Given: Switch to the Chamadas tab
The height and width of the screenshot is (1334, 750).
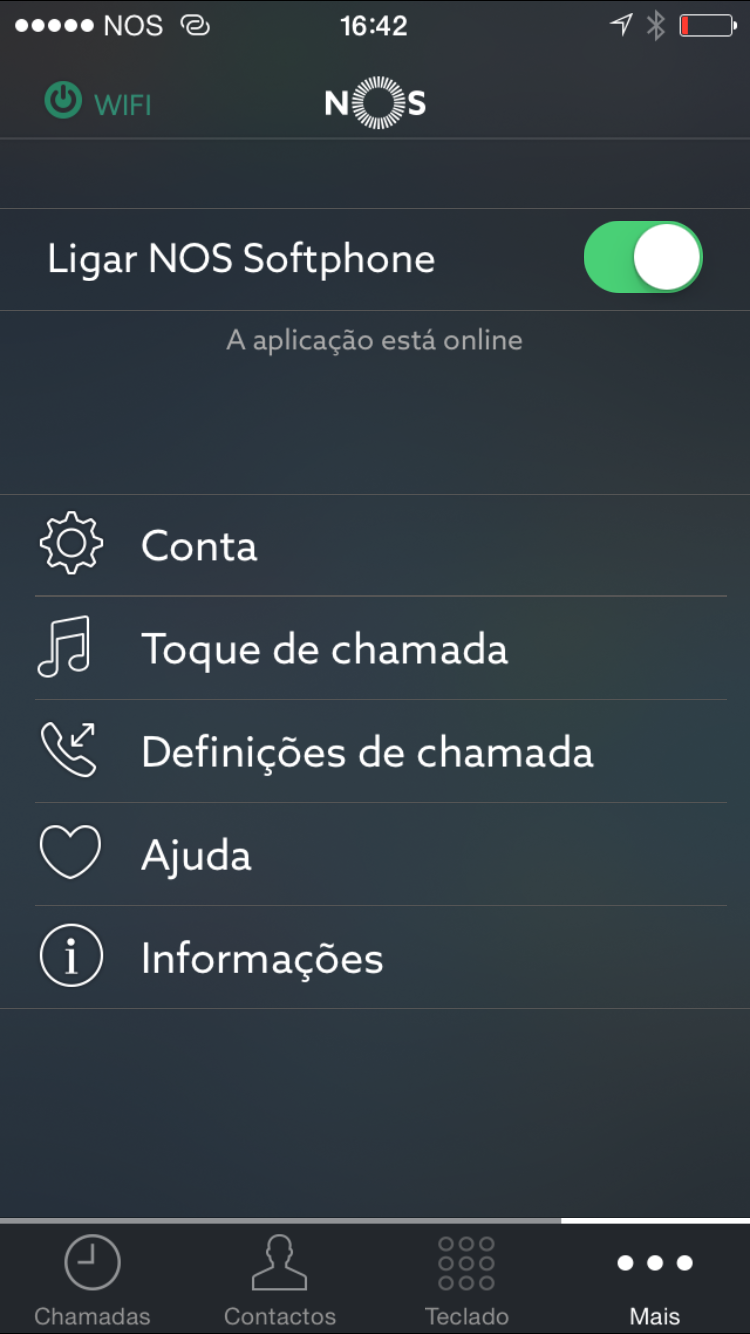Looking at the screenshot, I should pos(92,1279).
